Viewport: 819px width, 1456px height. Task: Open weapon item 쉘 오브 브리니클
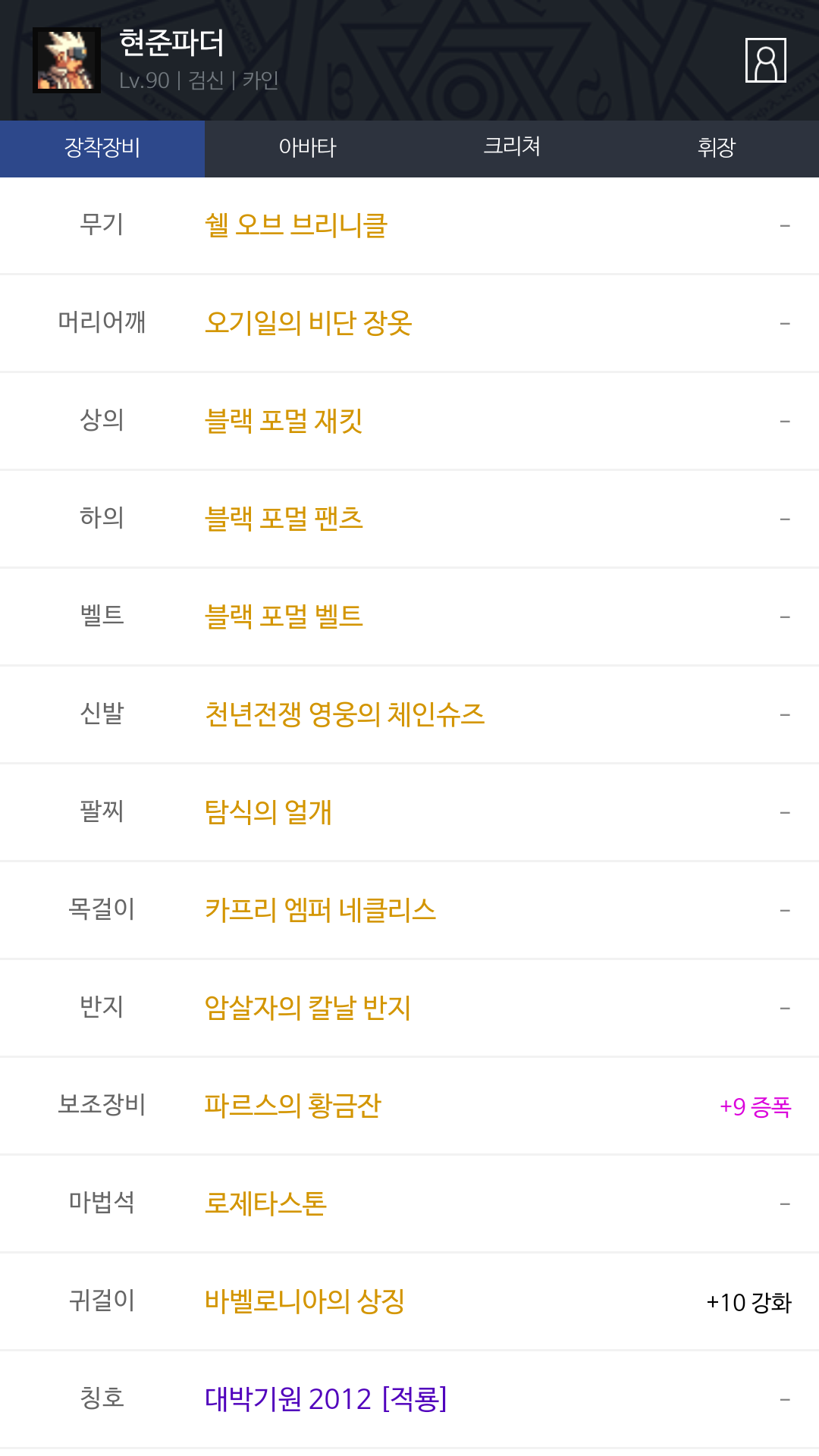coord(296,225)
